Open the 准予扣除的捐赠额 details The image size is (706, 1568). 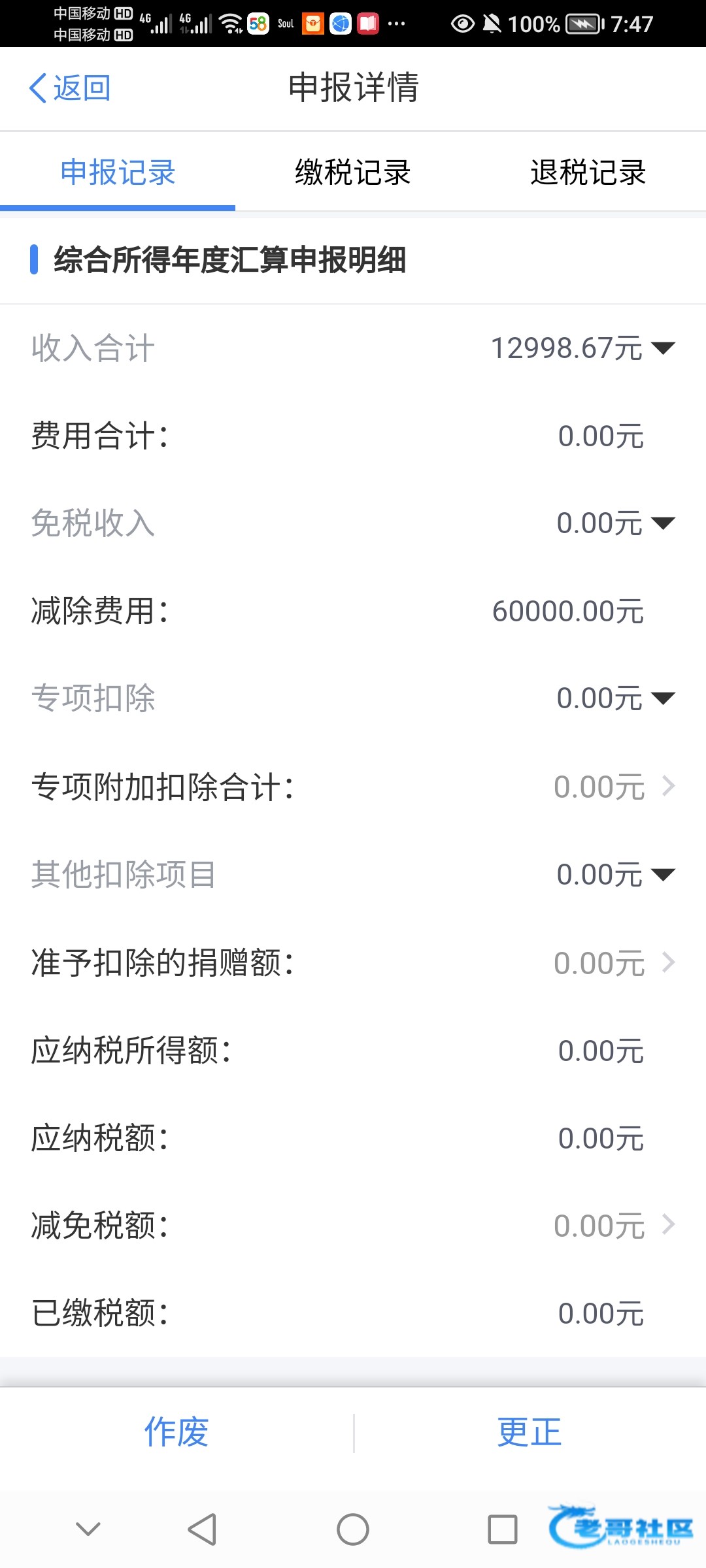point(667,962)
